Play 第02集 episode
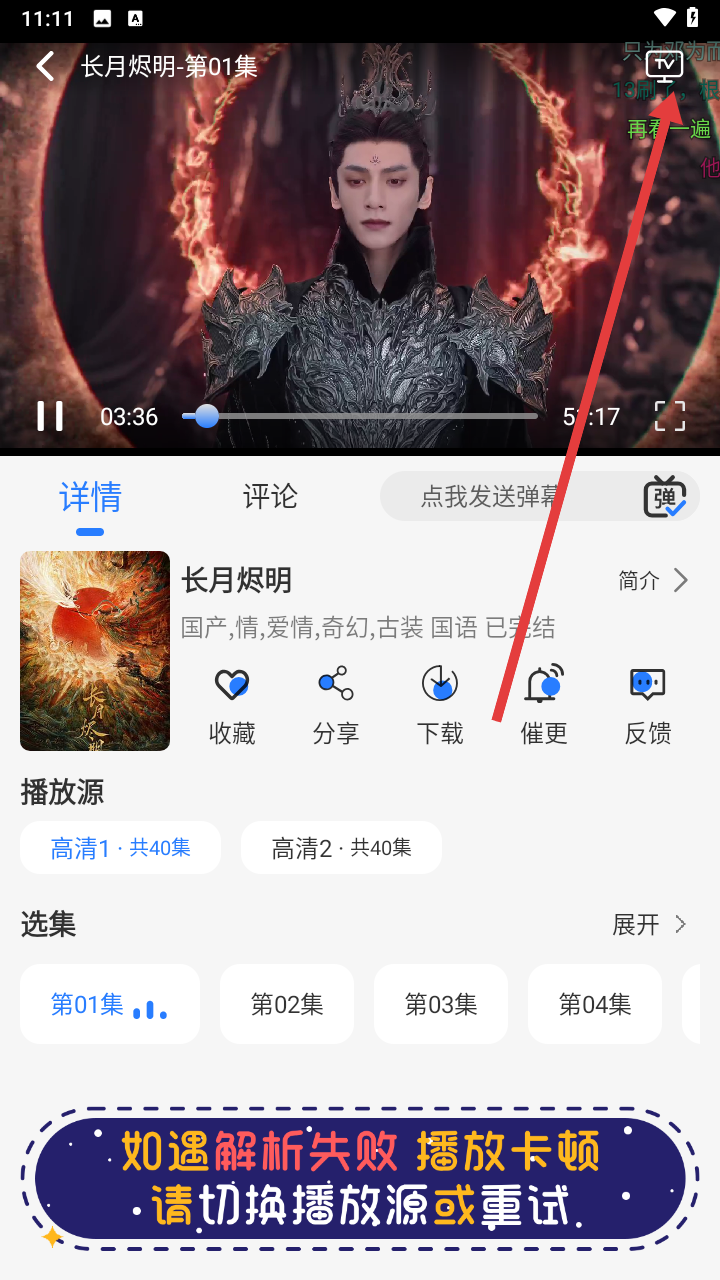720x1280 pixels. tap(287, 1004)
